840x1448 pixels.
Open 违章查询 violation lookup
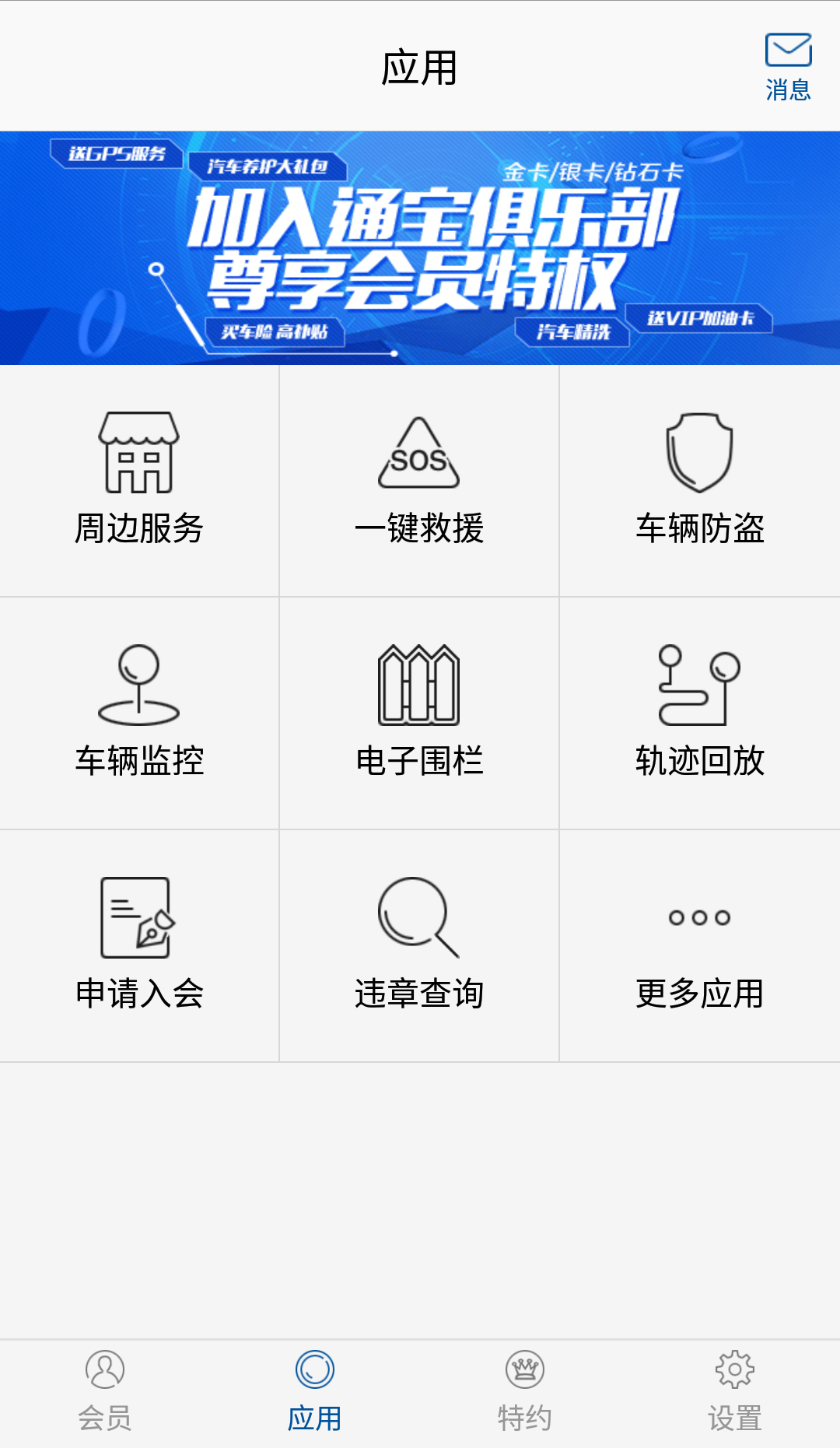pos(419,945)
